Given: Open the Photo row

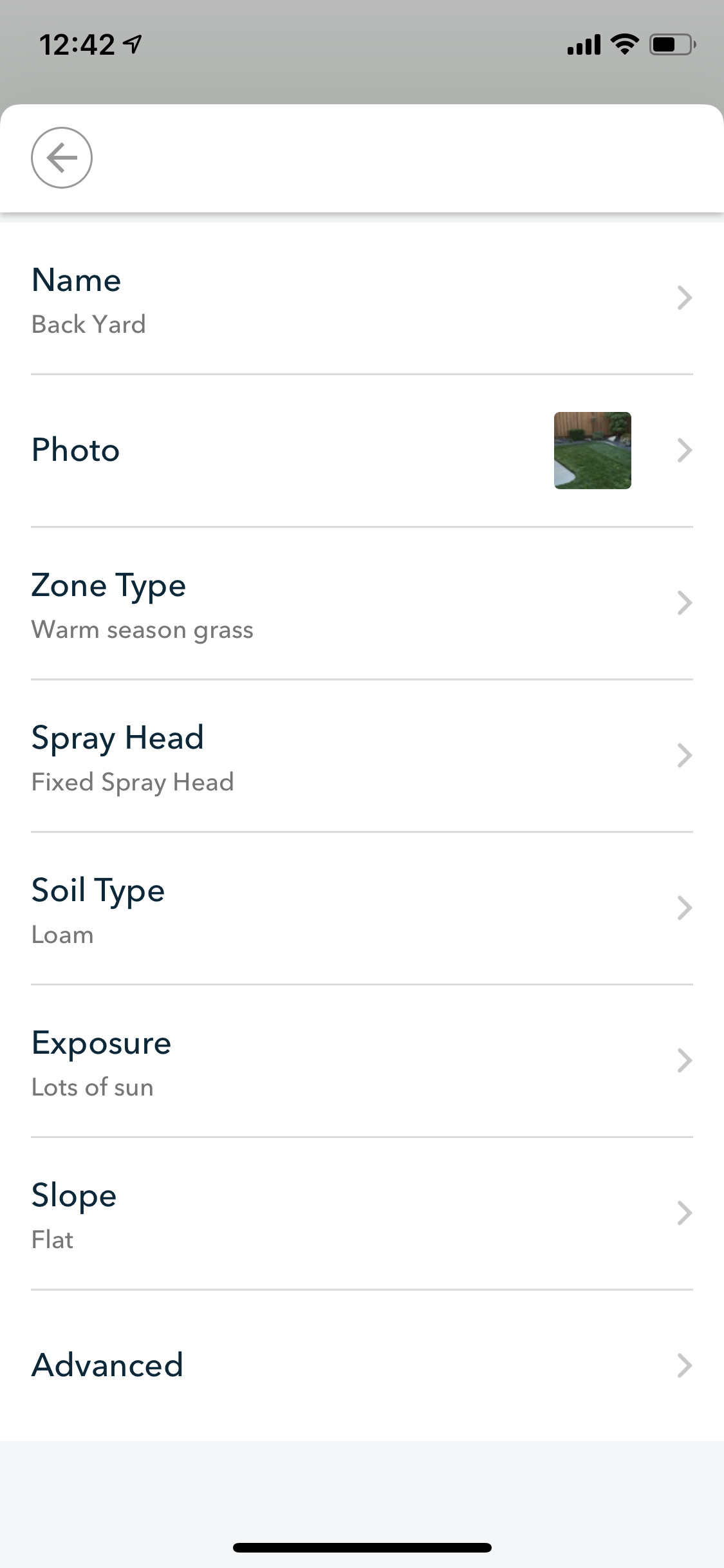Looking at the screenshot, I should point(362,451).
